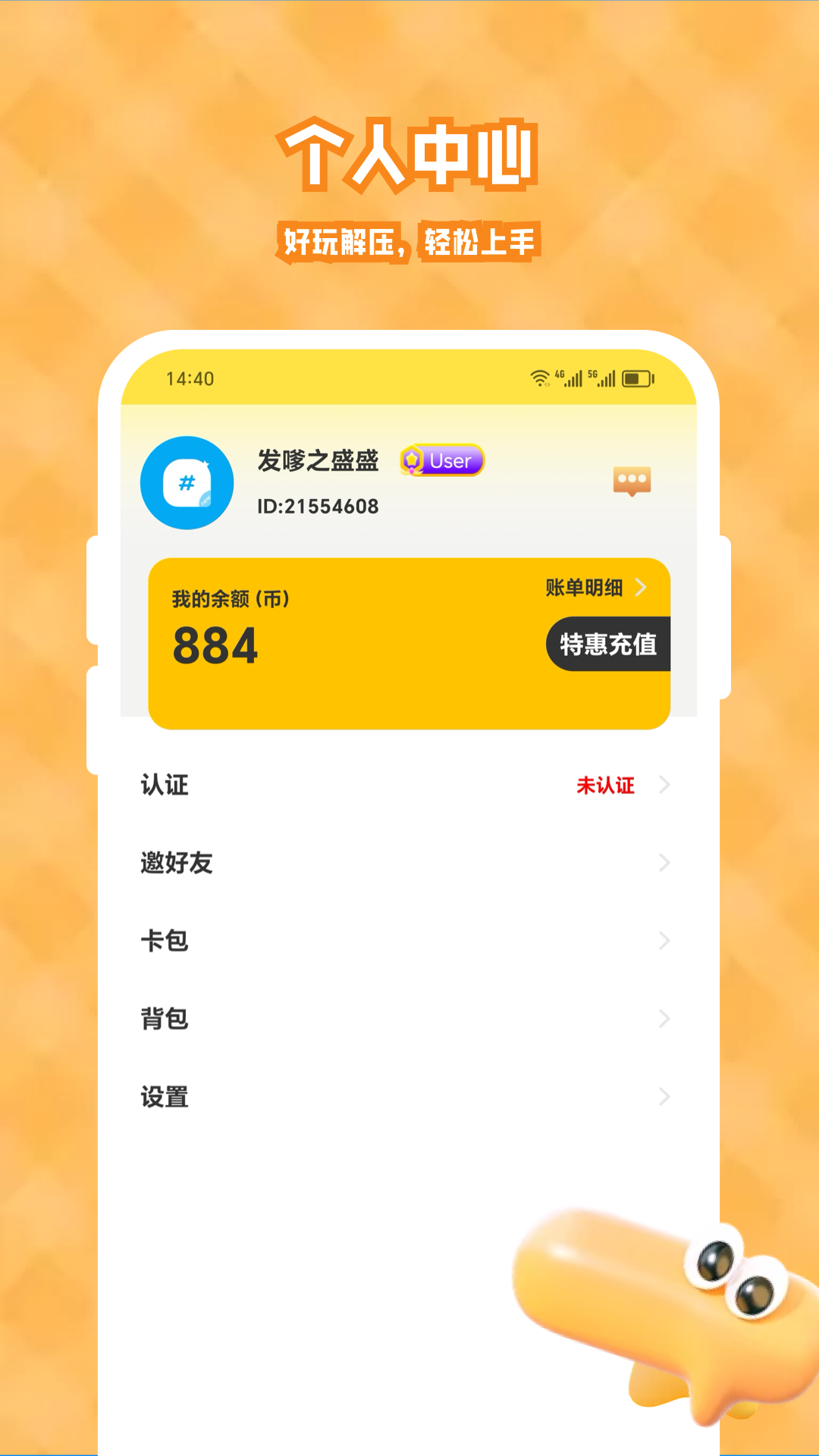Tap the battery indicator icon
The image size is (819, 1456).
pos(636,378)
